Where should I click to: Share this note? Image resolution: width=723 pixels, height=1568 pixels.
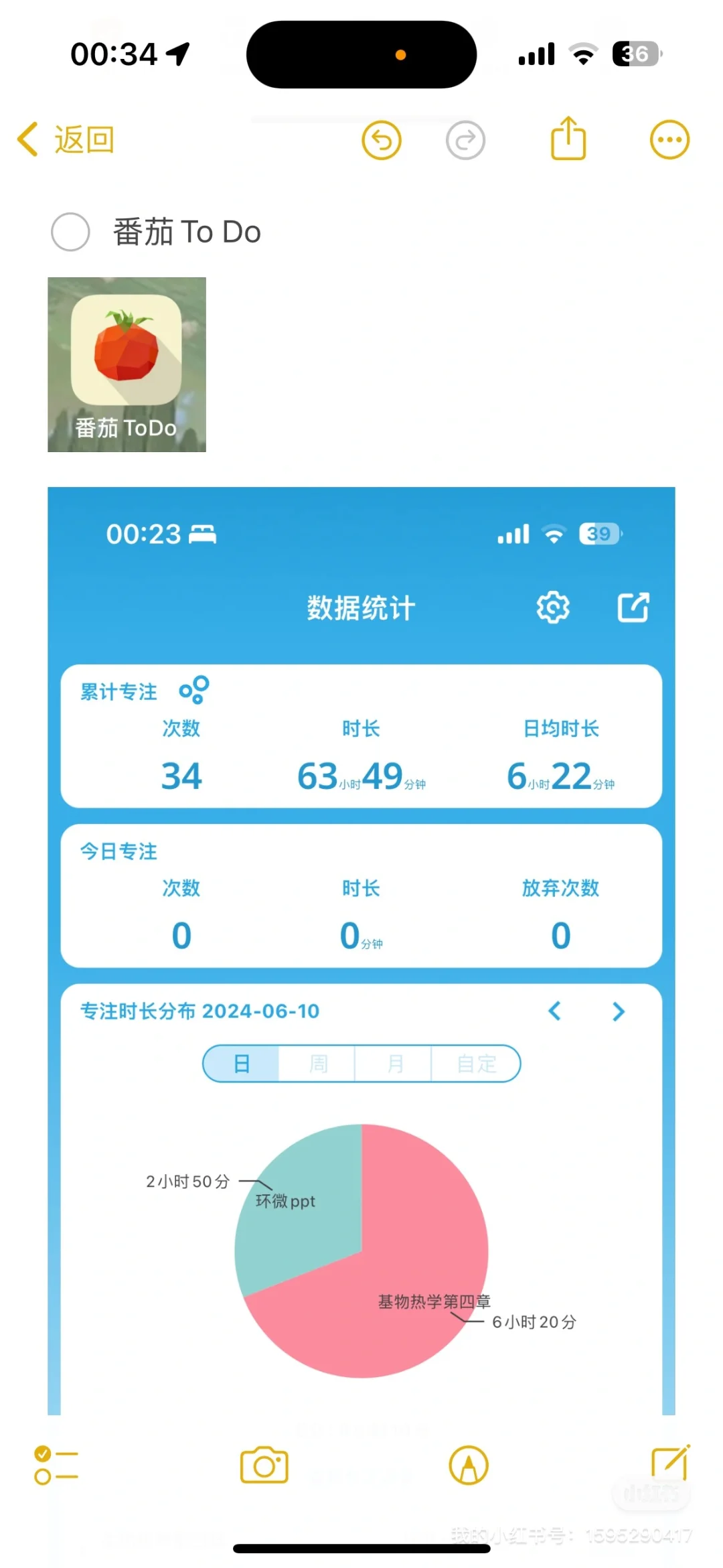coord(568,139)
